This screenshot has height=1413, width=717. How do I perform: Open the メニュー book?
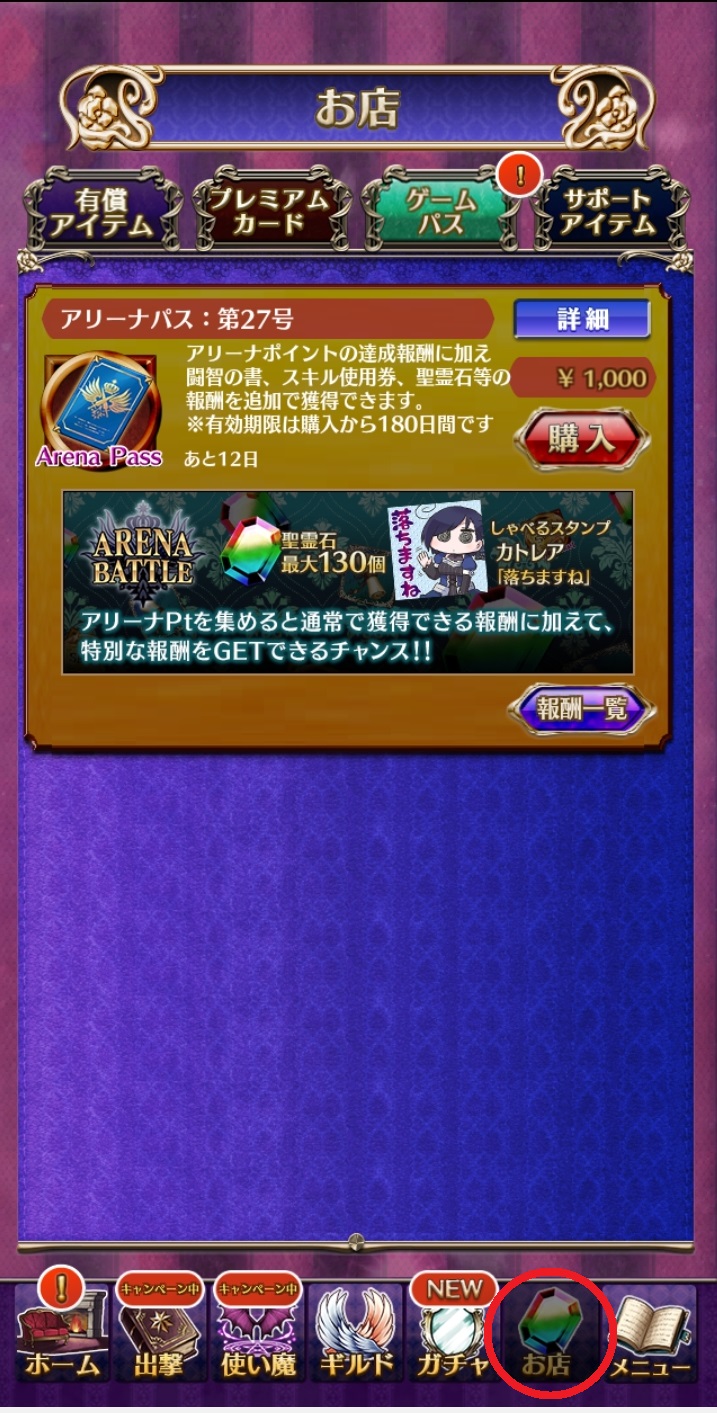650,1337
